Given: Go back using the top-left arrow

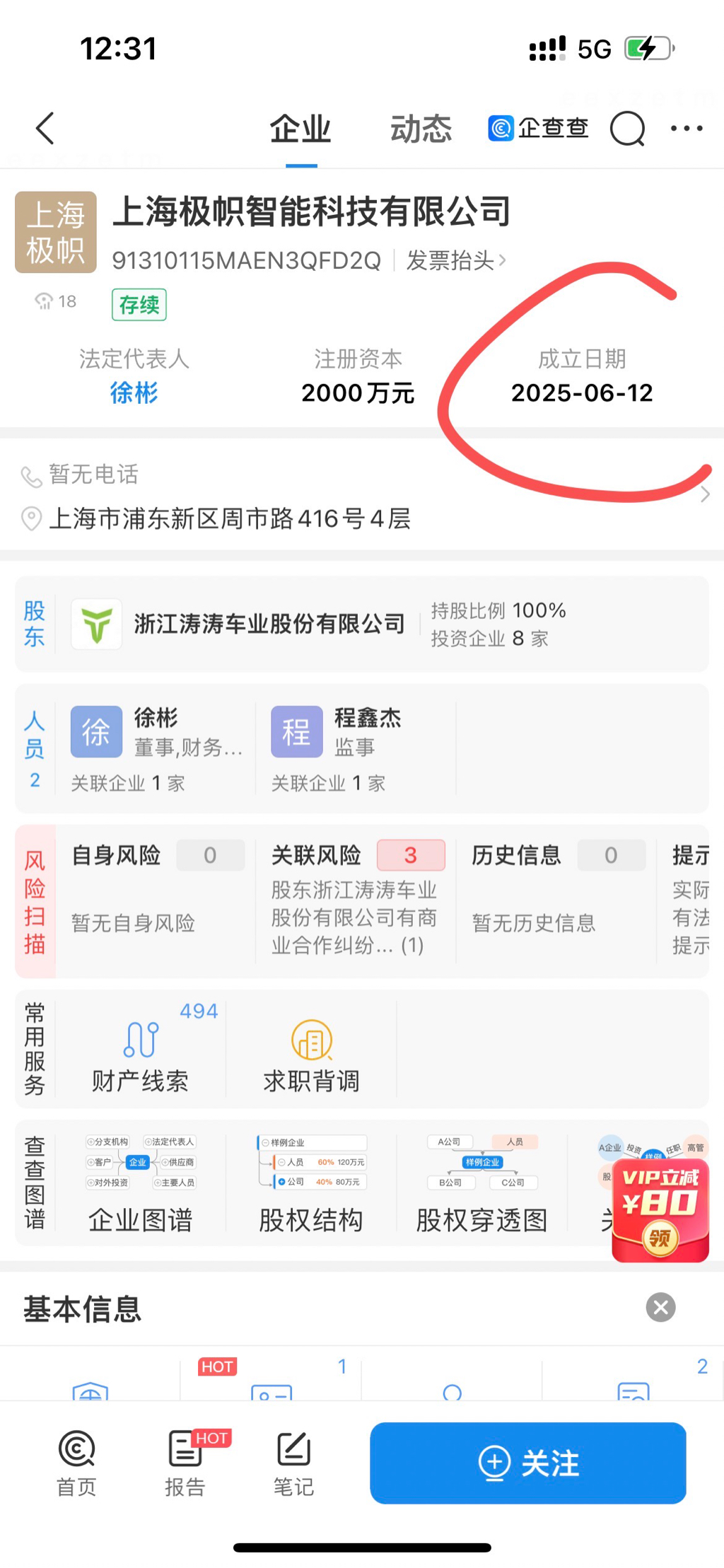Looking at the screenshot, I should click(x=45, y=129).
